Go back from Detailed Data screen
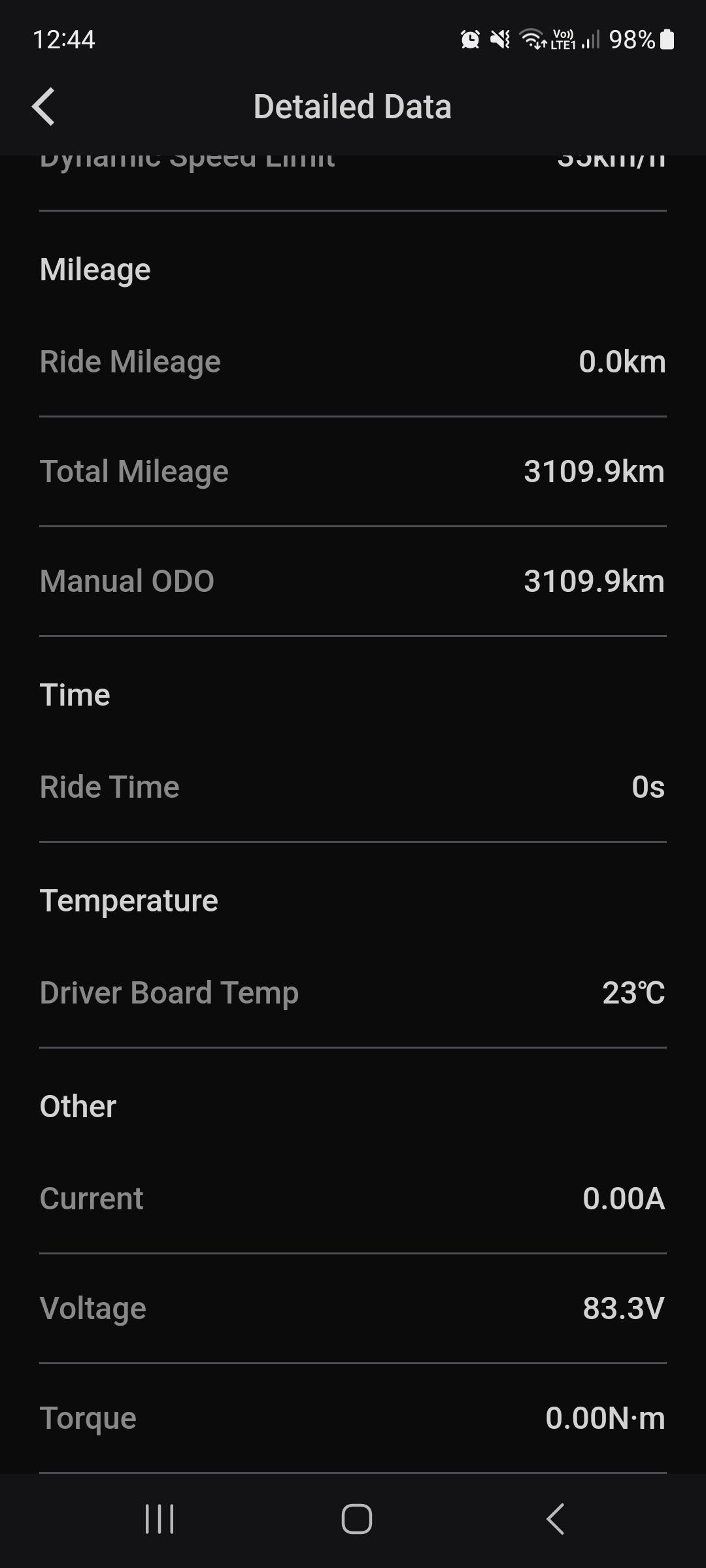Image resolution: width=706 pixels, height=1568 pixels. point(43,106)
